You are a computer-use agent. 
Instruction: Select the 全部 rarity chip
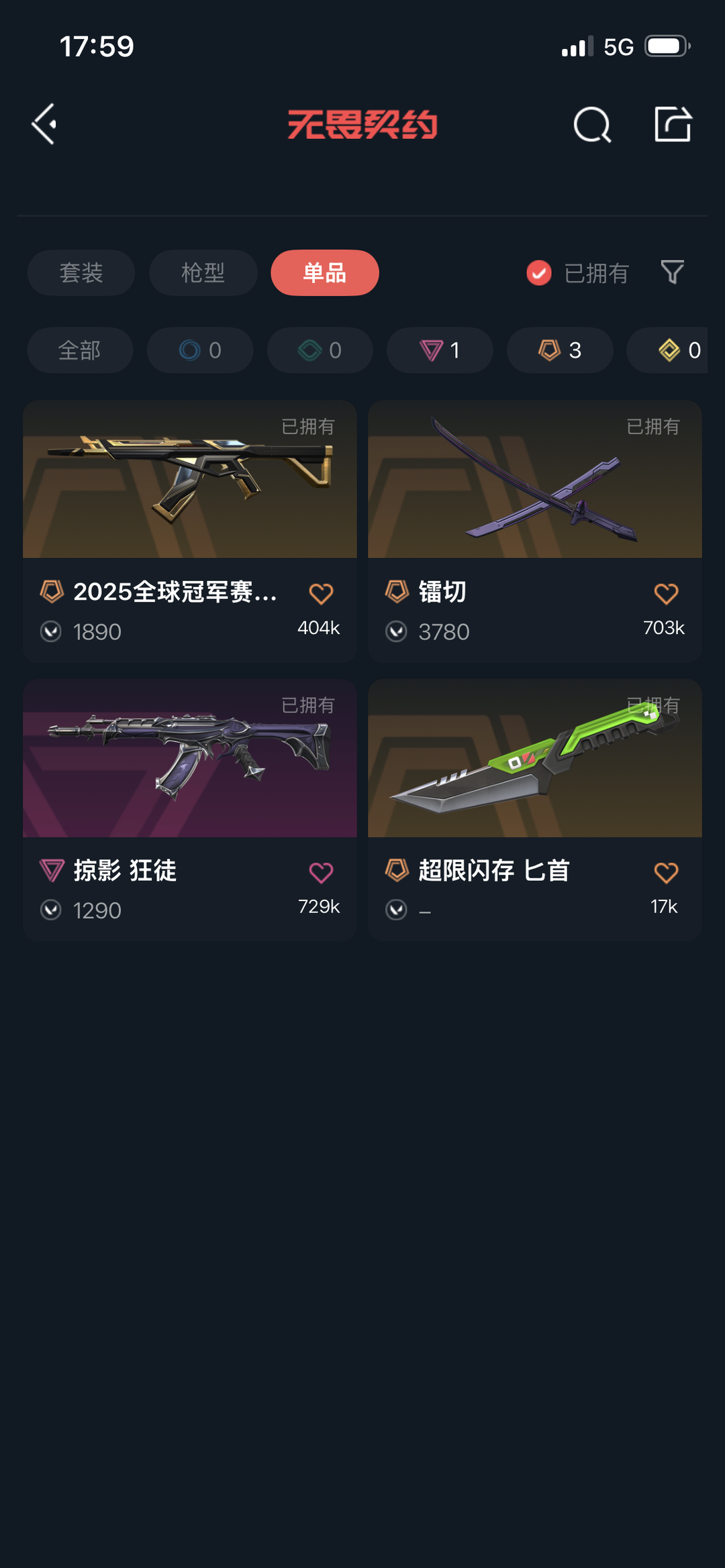pos(80,350)
